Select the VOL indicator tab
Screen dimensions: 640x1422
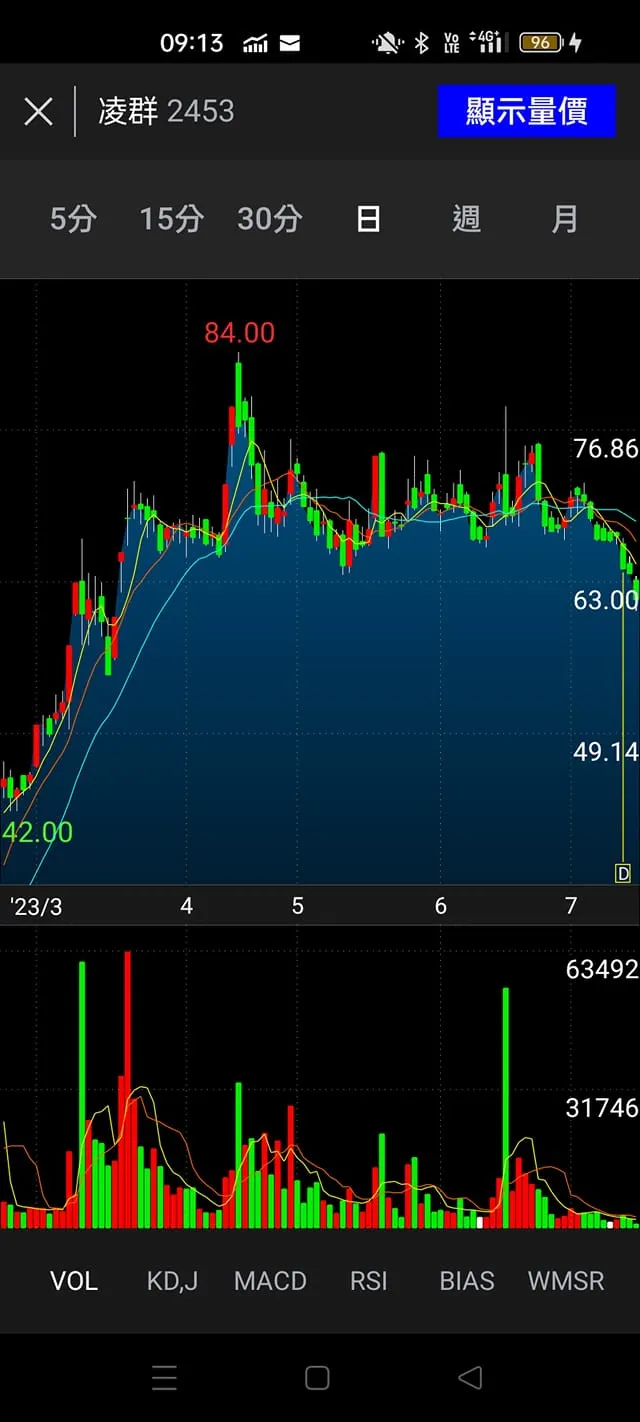pyautogui.click(x=74, y=1281)
